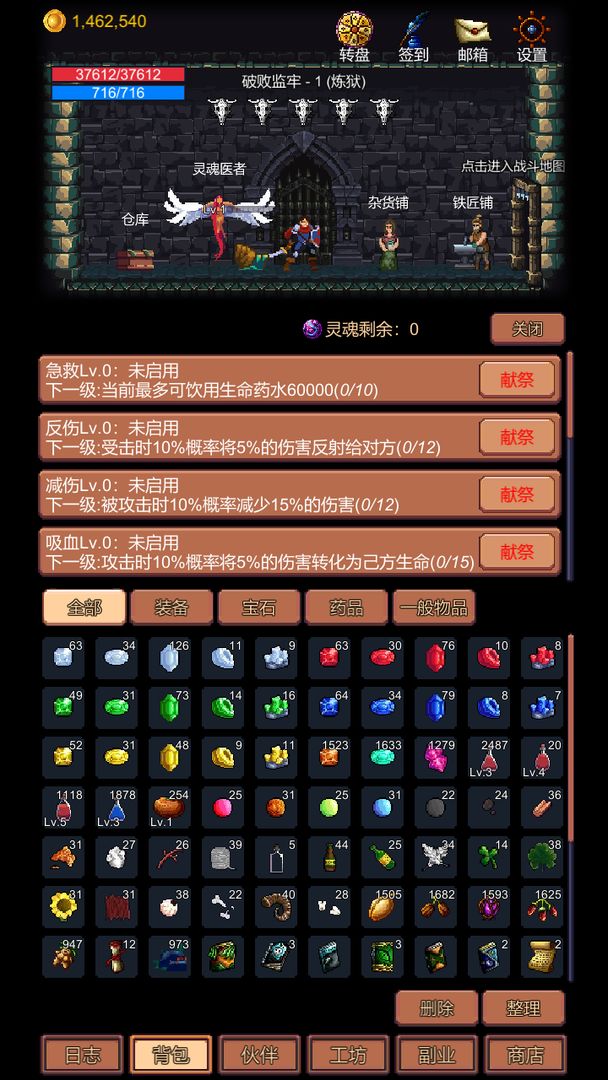
Task: Open the 转盘 spin wheel
Action: pos(354,37)
